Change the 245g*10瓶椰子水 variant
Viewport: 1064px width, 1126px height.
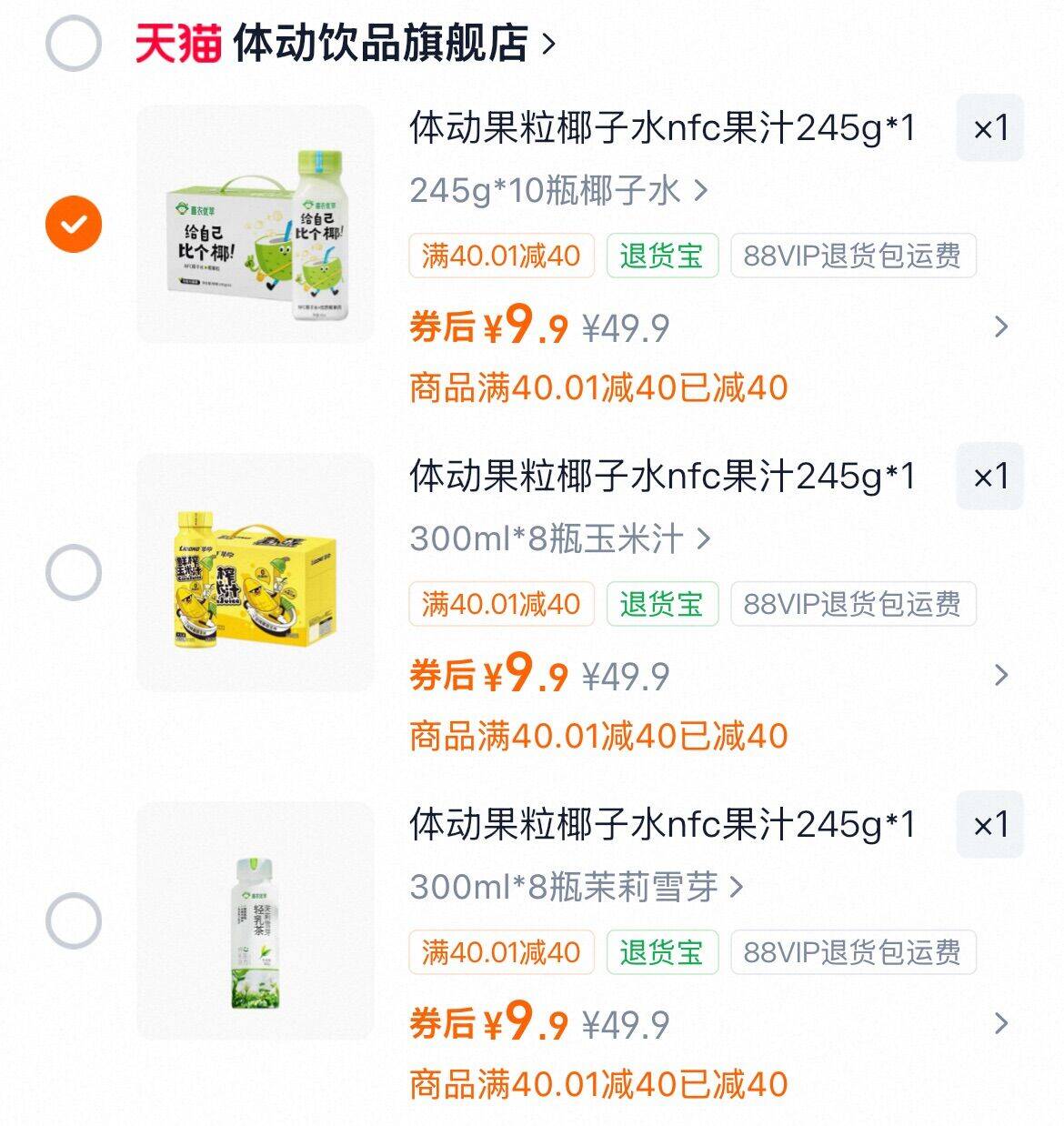(x=558, y=191)
